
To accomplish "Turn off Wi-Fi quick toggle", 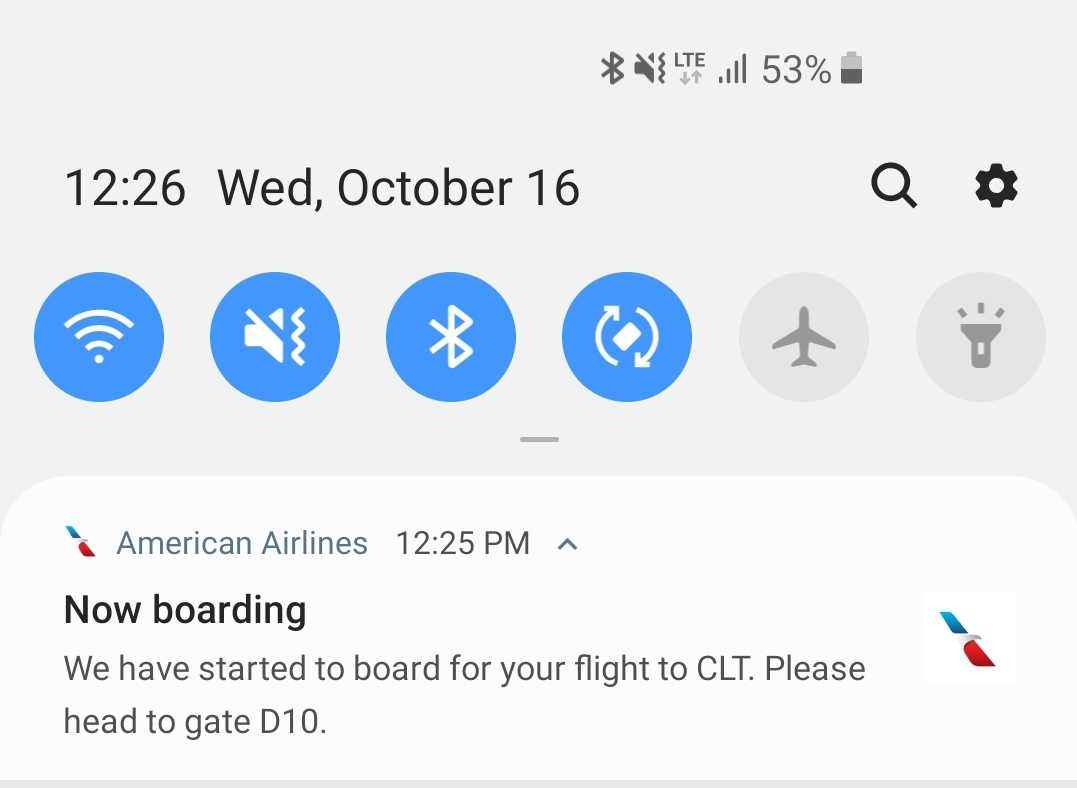I will coord(99,337).
